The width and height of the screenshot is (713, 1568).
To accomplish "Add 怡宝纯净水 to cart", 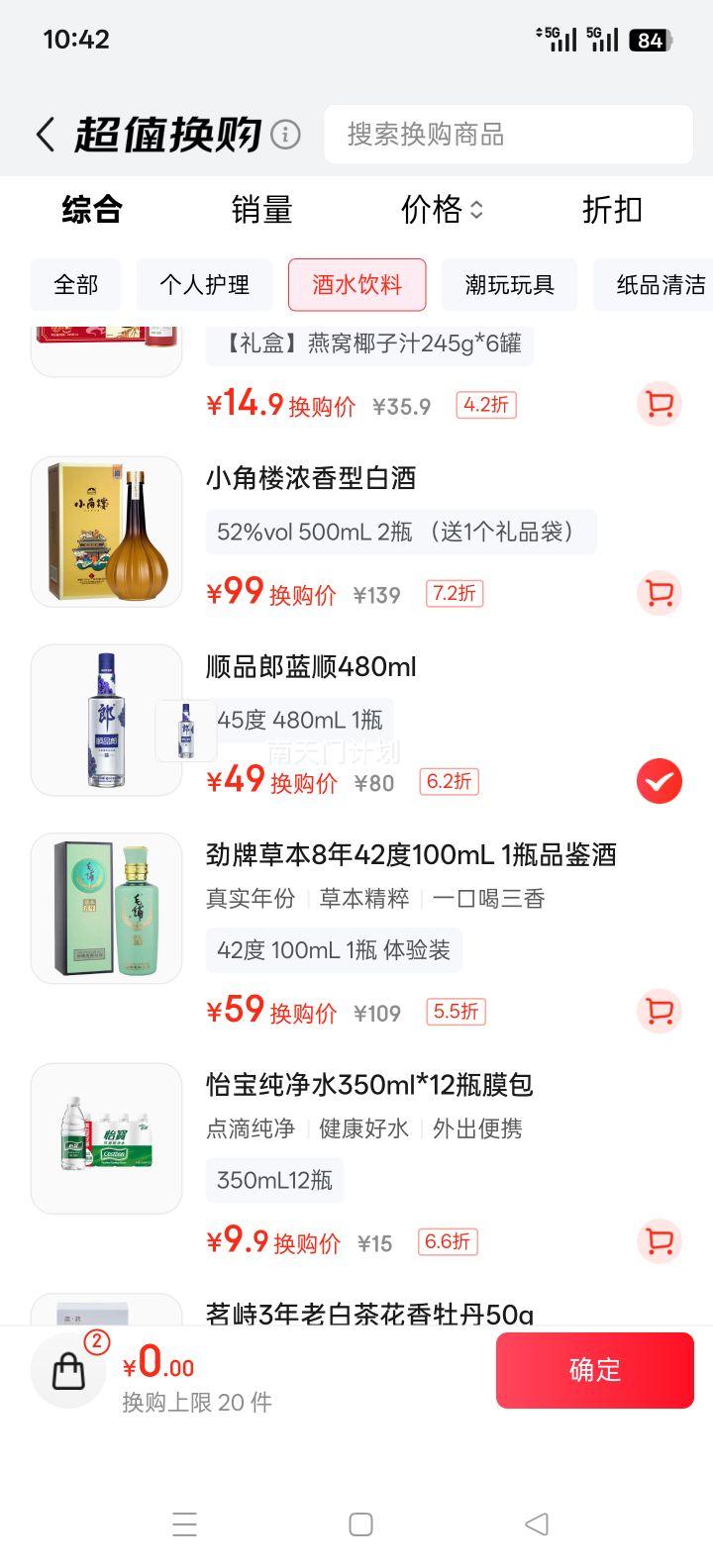I will [x=660, y=1241].
